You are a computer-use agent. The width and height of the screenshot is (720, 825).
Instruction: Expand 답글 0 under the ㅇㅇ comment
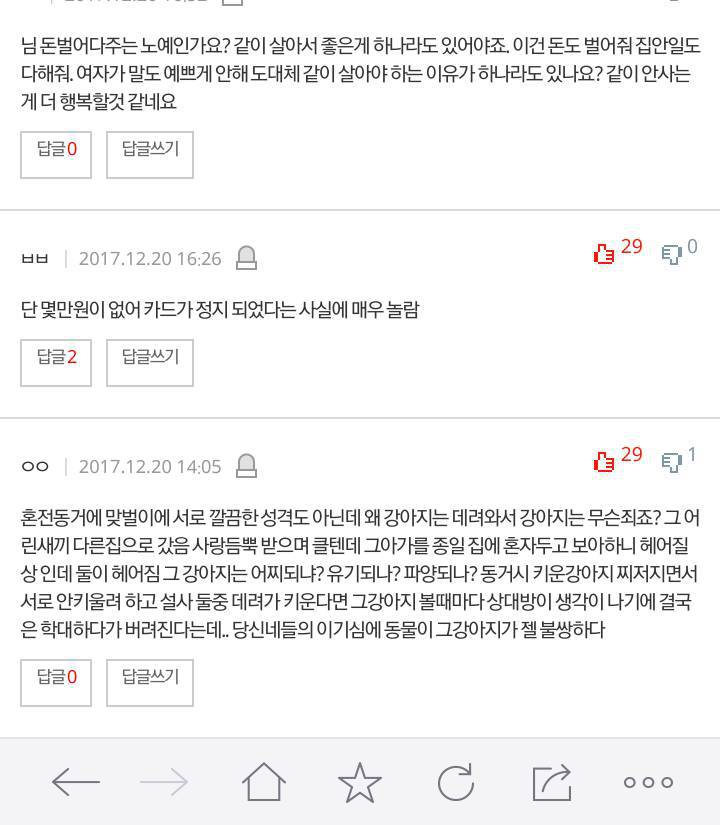55,683
